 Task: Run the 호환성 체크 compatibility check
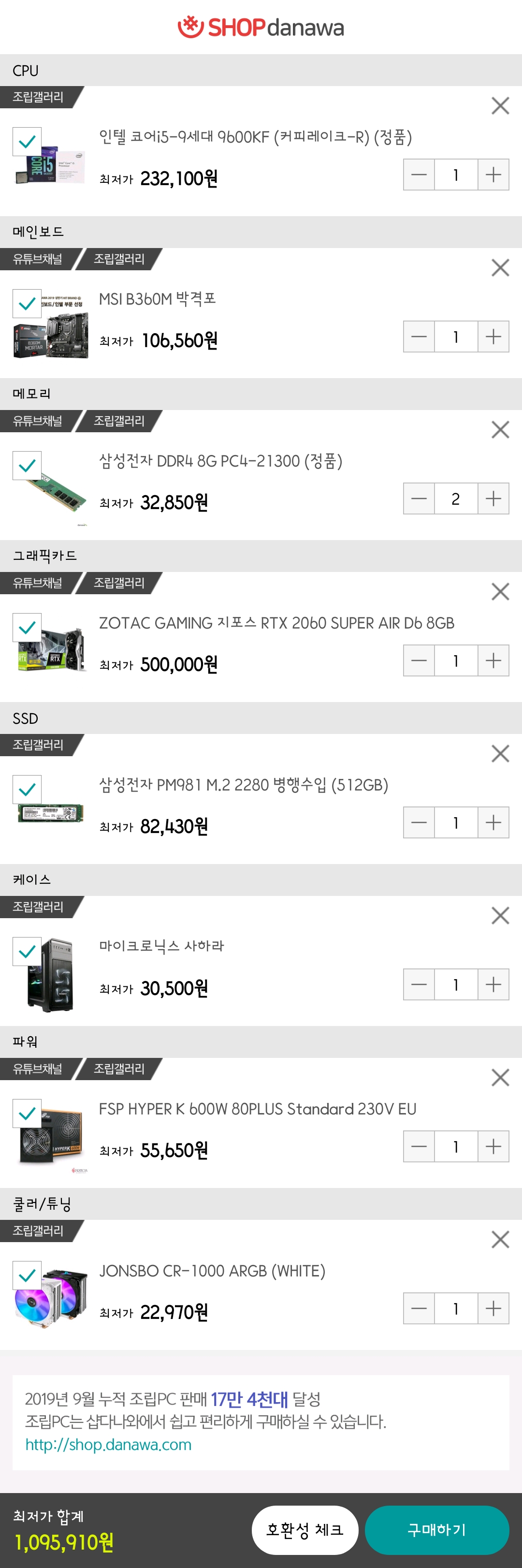click(305, 1530)
